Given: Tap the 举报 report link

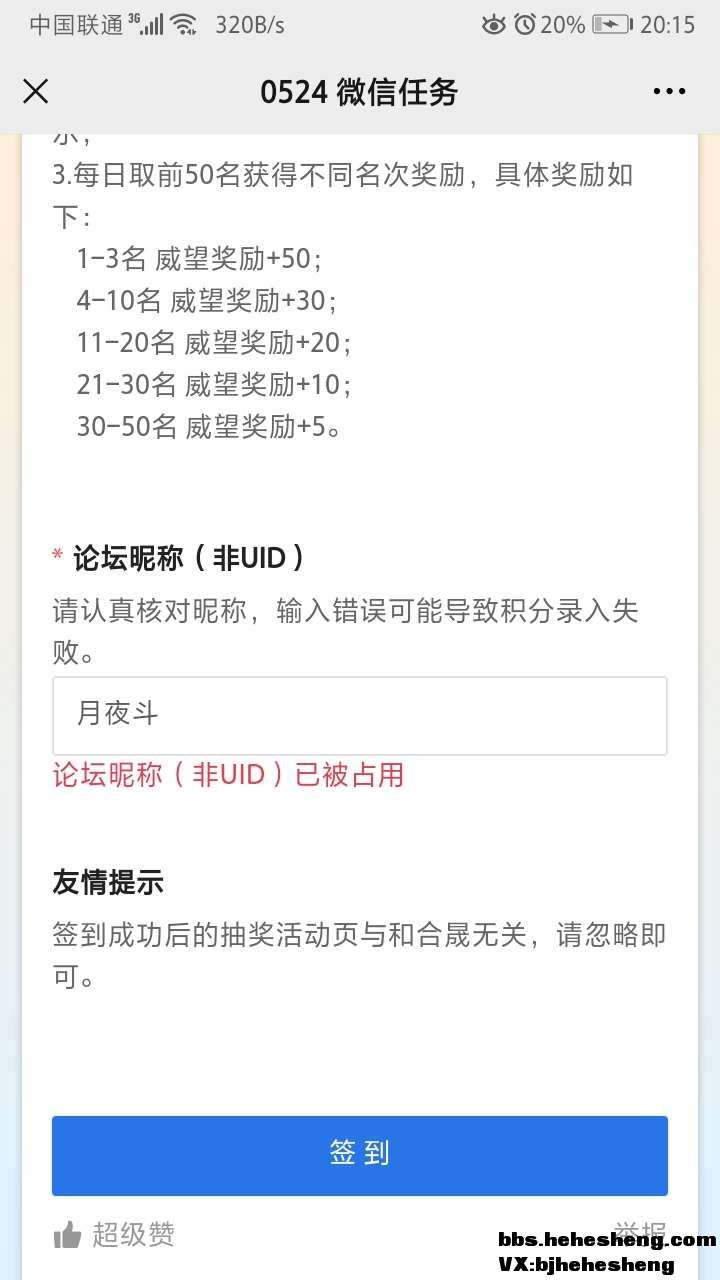Looking at the screenshot, I should pyautogui.click(x=639, y=1231).
